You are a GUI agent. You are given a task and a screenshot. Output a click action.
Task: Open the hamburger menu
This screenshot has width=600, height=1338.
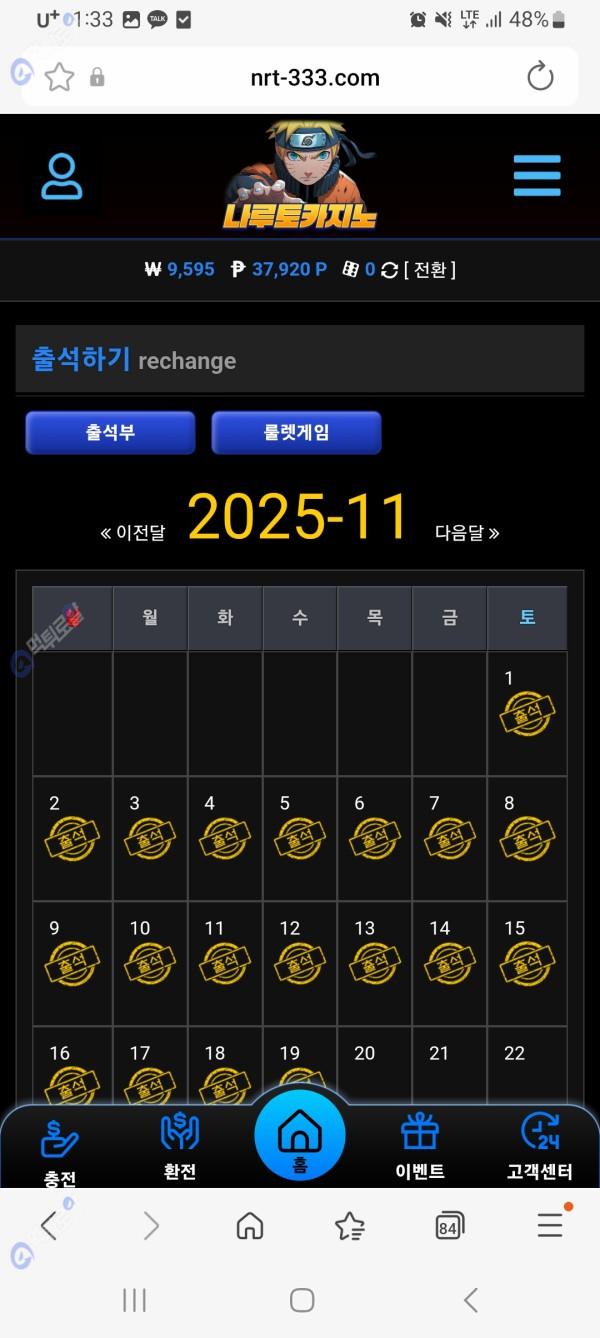537,176
